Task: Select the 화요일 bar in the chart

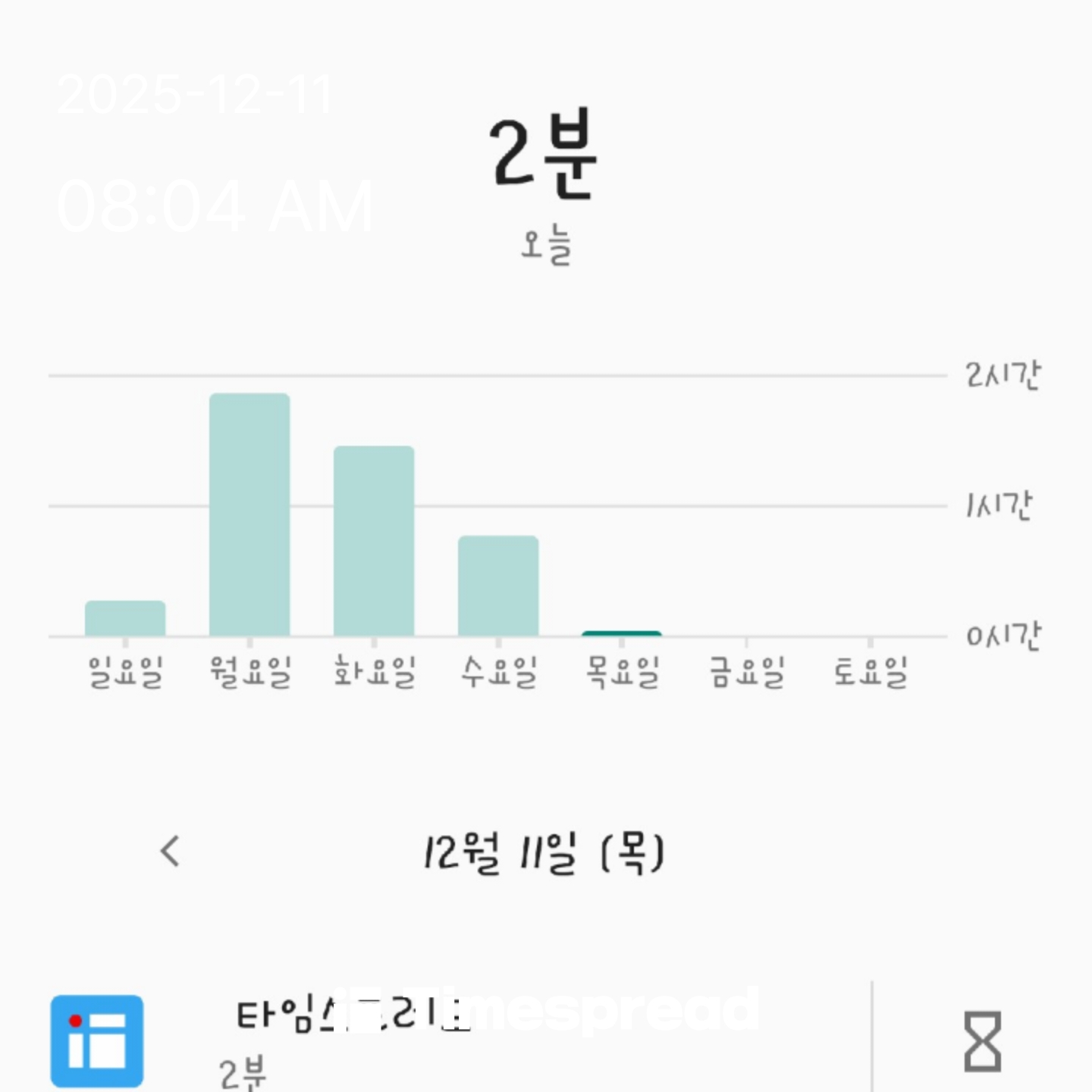Action: (x=374, y=541)
